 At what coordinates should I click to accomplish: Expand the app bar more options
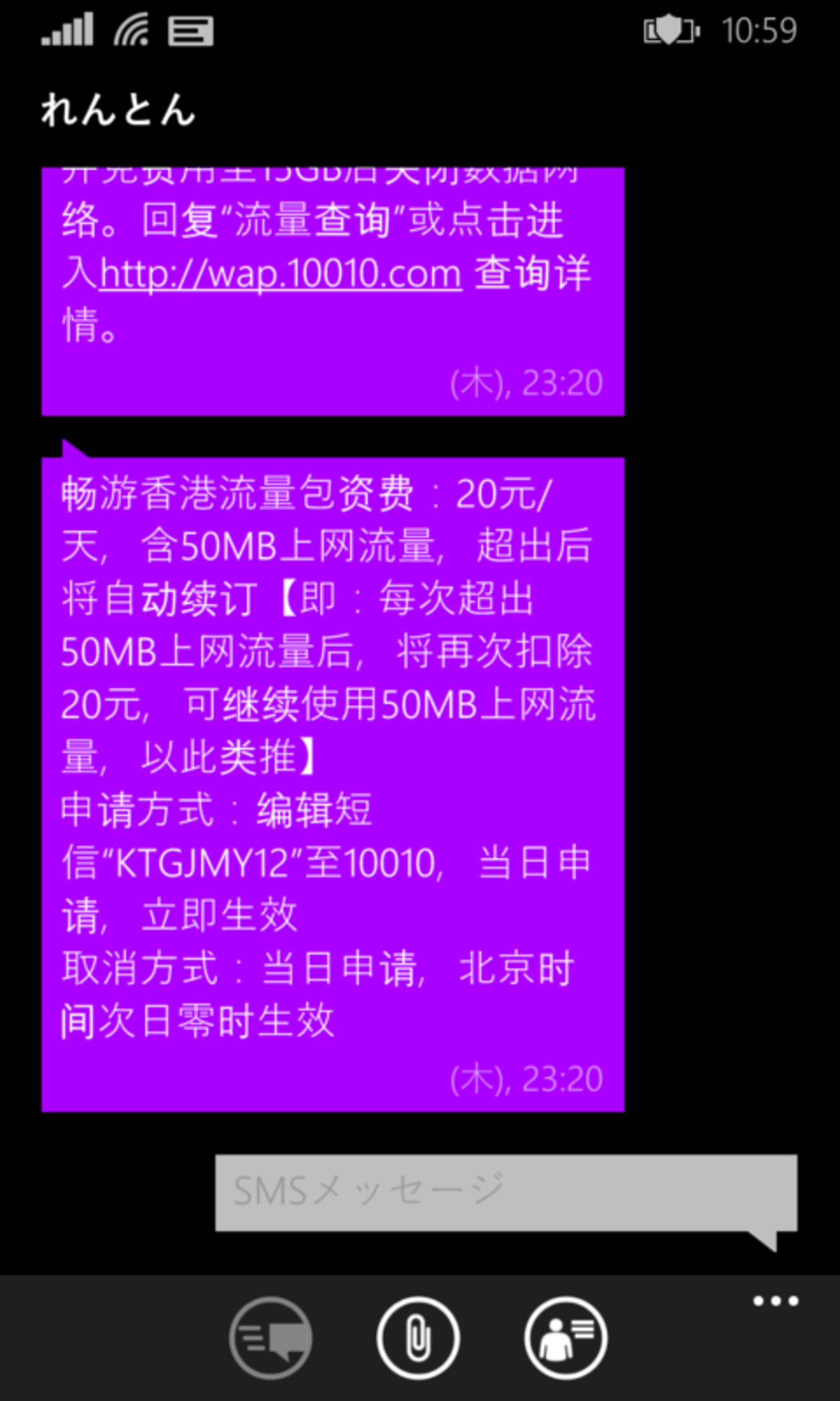coord(775,1301)
